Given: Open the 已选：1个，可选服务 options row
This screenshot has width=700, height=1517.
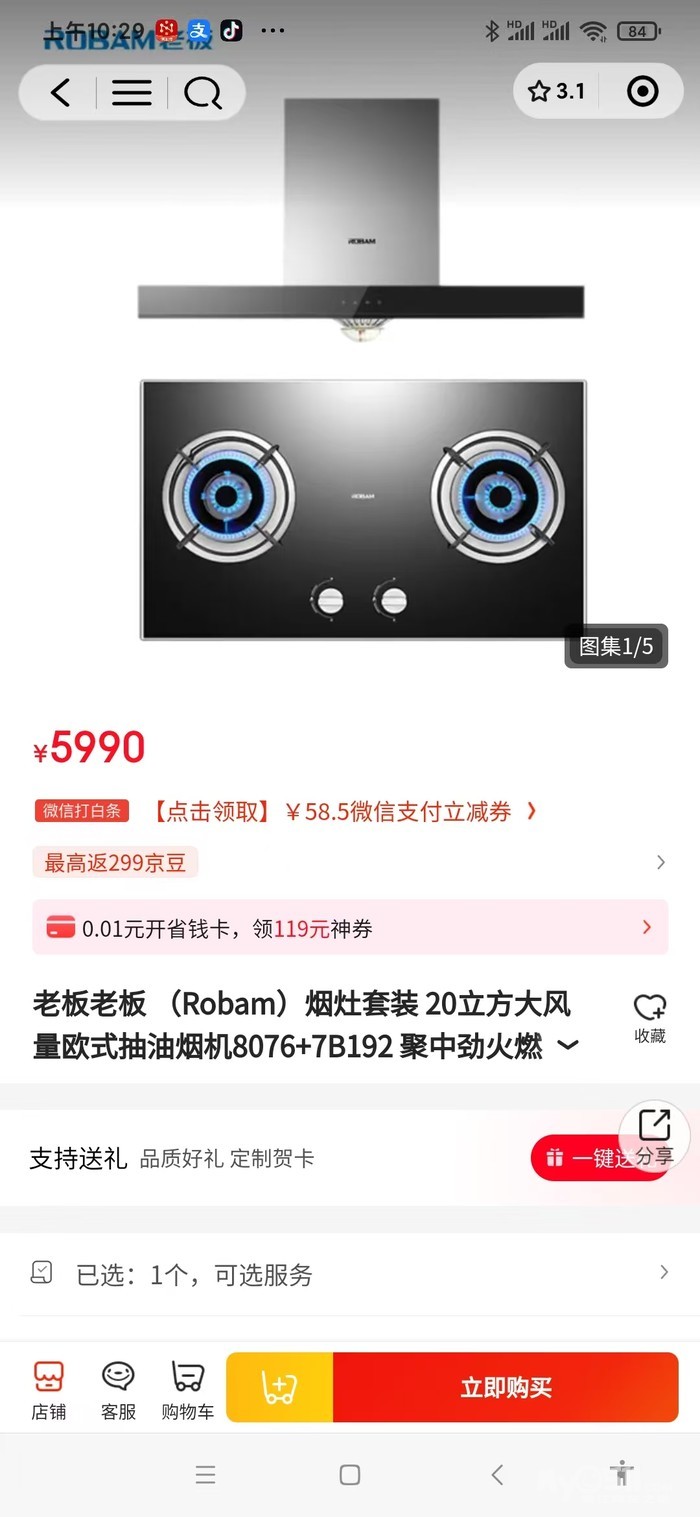Looking at the screenshot, I should tap(350, 1274).
